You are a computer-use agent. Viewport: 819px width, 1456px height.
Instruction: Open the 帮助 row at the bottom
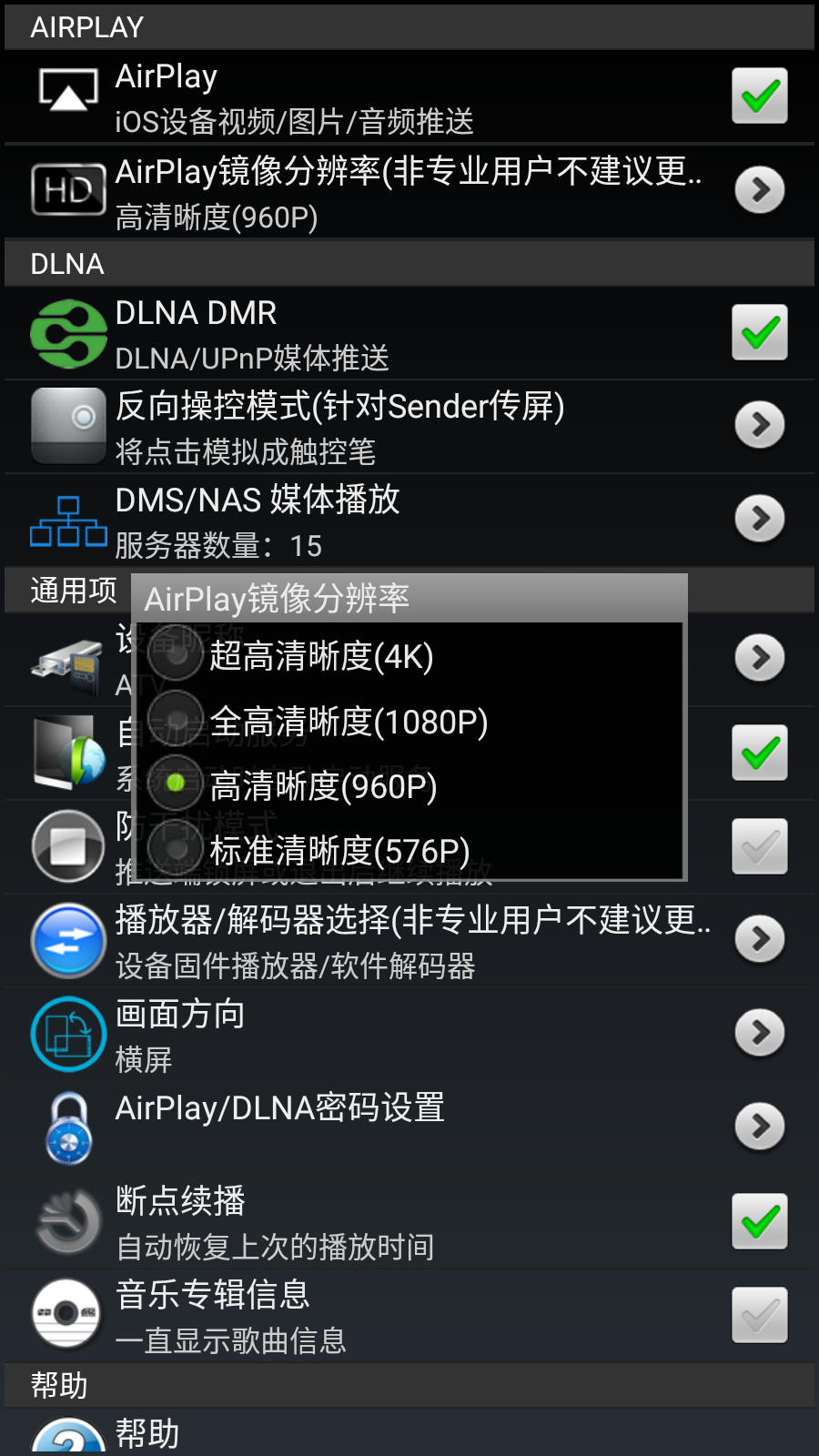pos(409,1432)
